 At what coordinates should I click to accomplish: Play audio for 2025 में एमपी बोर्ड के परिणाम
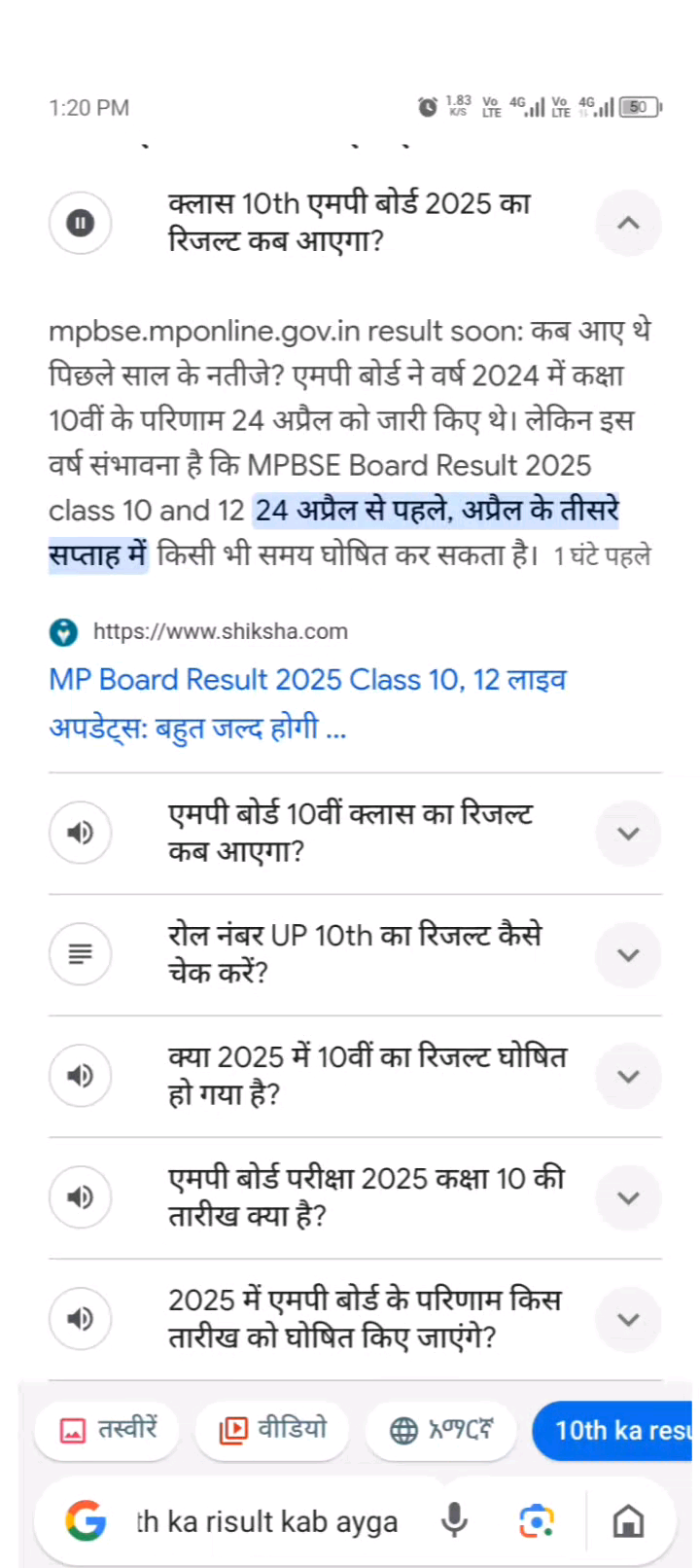[80, 1318]
